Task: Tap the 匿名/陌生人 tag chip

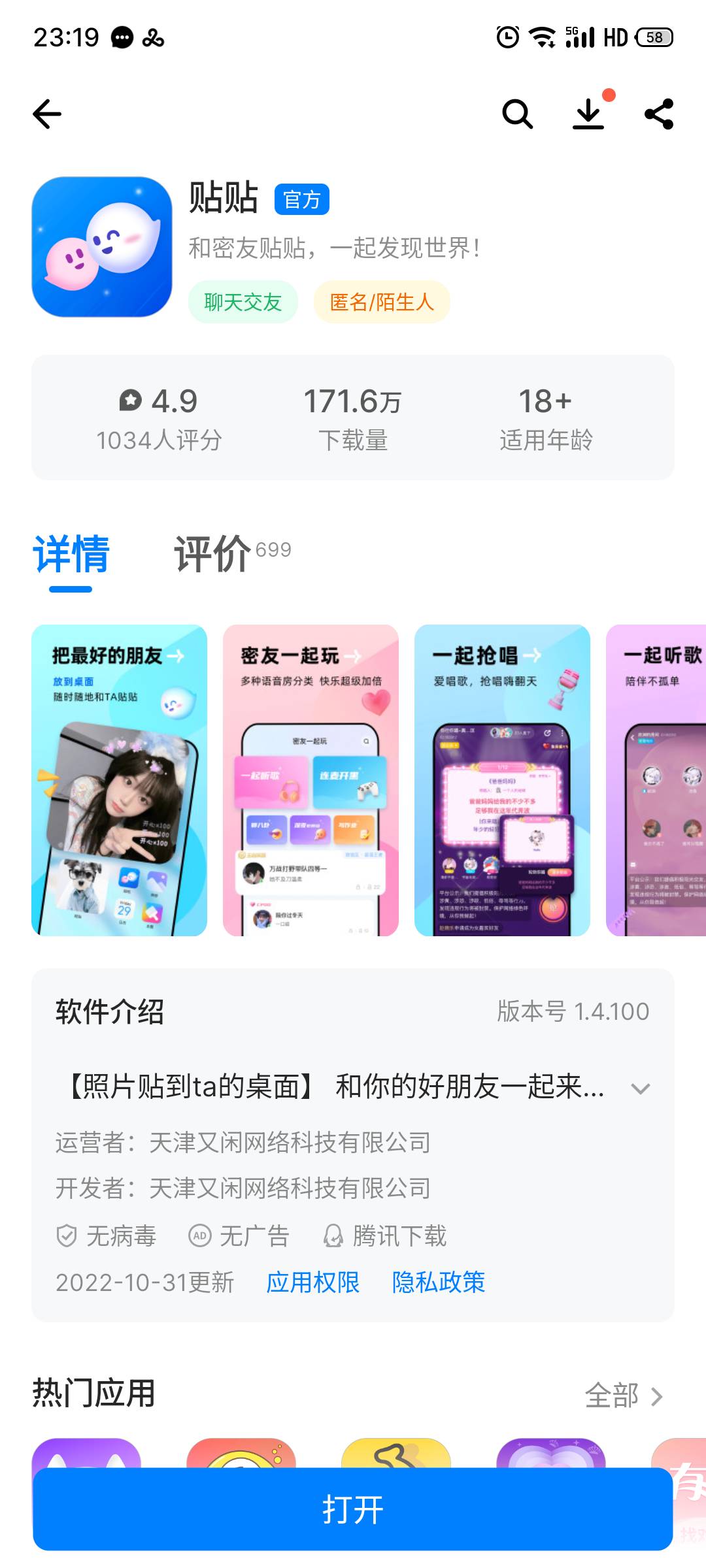Action: (x=382, y=302)
